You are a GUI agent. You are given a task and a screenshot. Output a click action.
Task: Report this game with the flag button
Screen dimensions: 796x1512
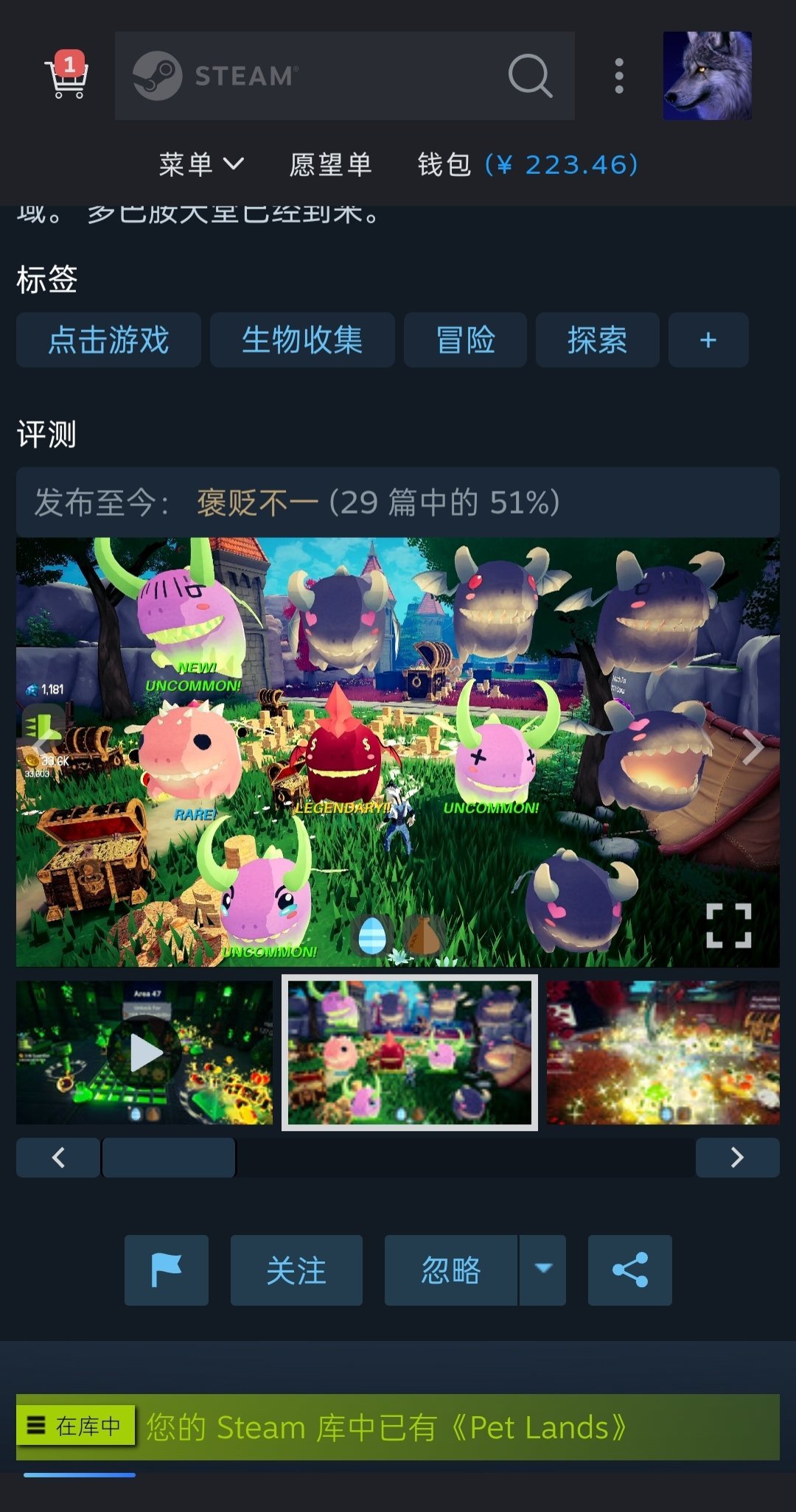point(167,1270)
